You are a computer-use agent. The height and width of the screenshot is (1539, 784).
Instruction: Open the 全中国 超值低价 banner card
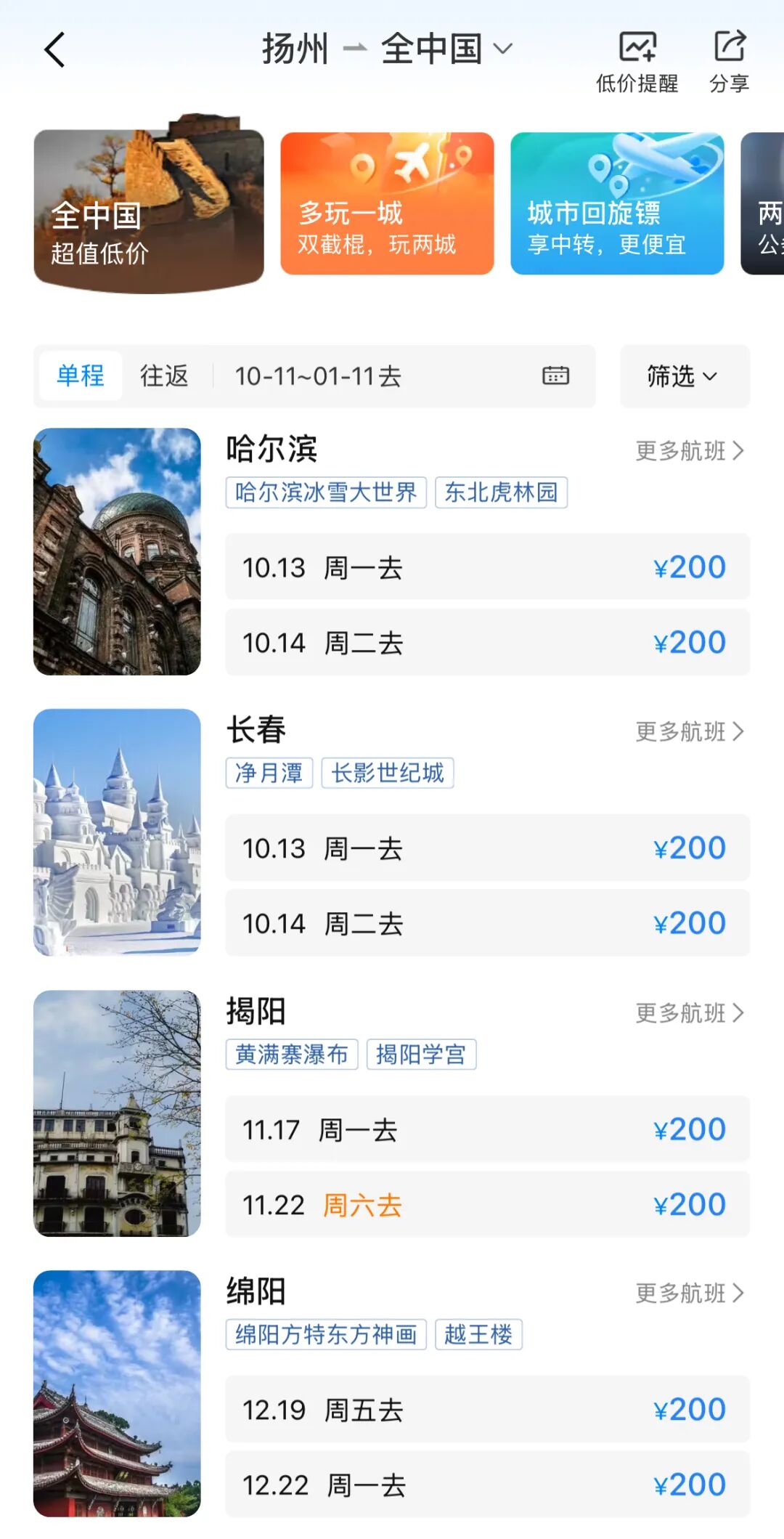[x=149, y=210]
